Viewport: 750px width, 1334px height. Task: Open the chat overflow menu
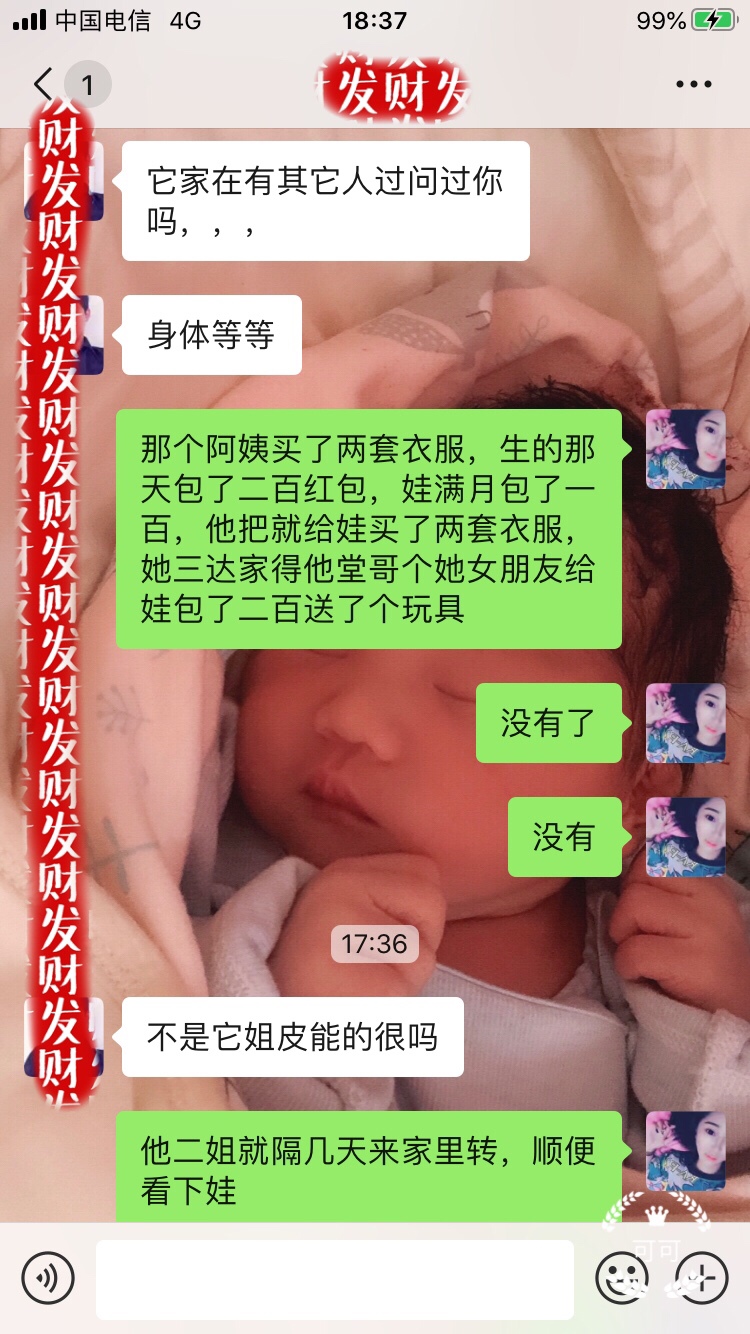click(x=693, y=85)
